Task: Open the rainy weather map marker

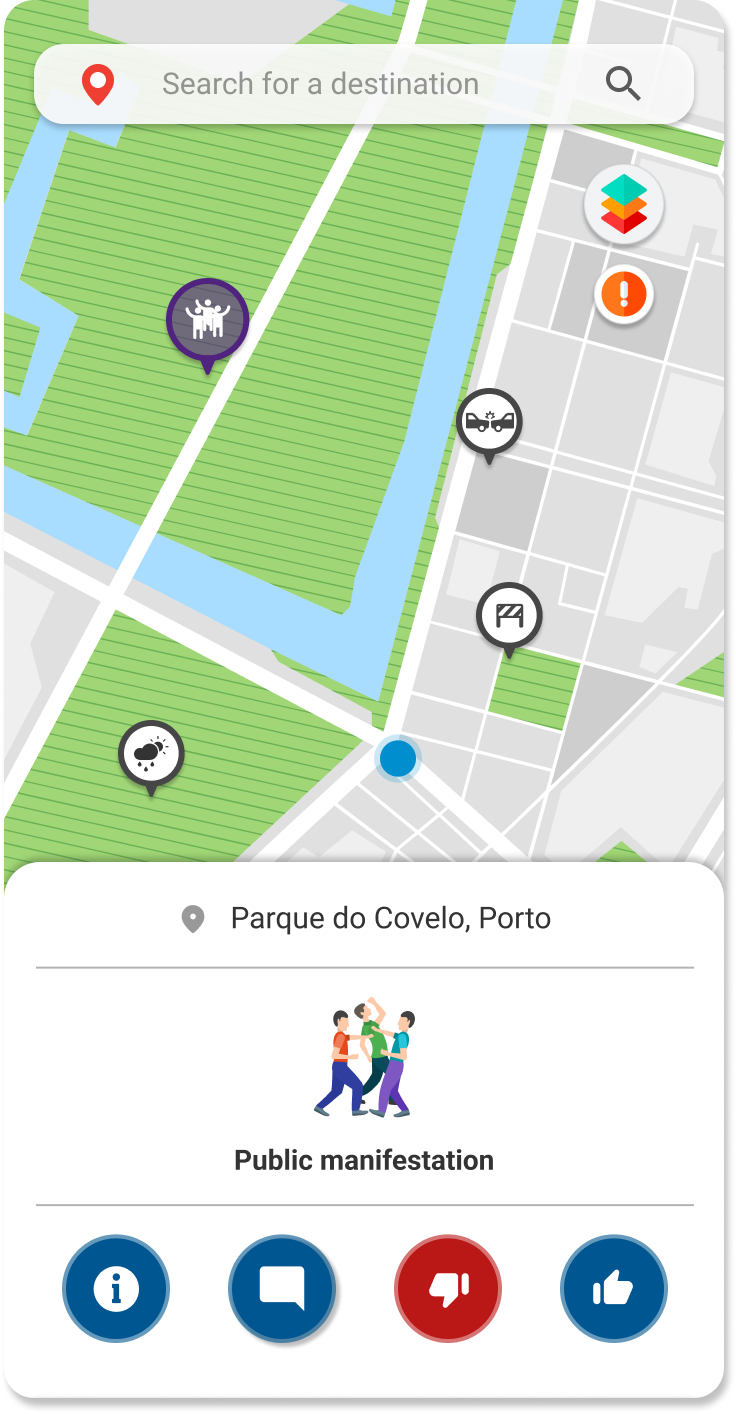Action: (151, 753)
